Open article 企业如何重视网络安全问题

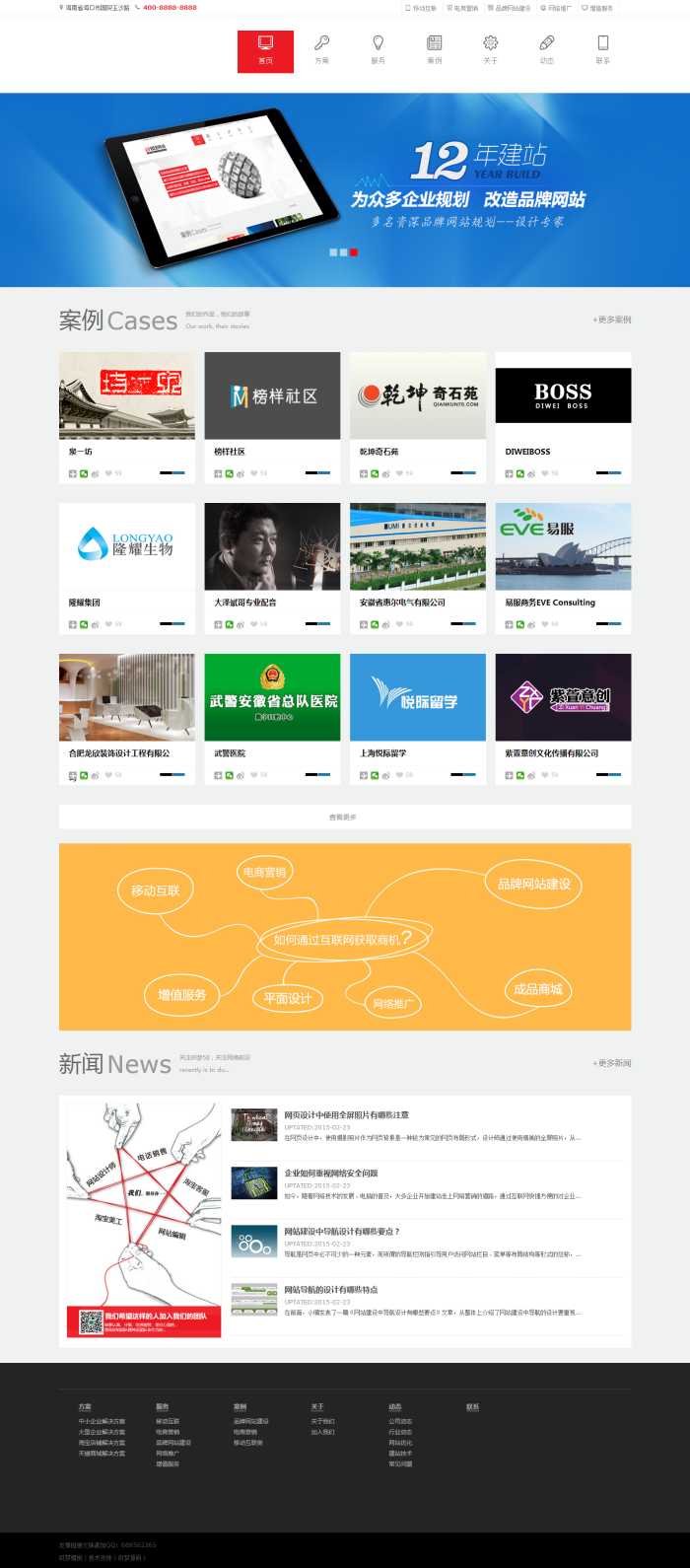(331, 1174)
